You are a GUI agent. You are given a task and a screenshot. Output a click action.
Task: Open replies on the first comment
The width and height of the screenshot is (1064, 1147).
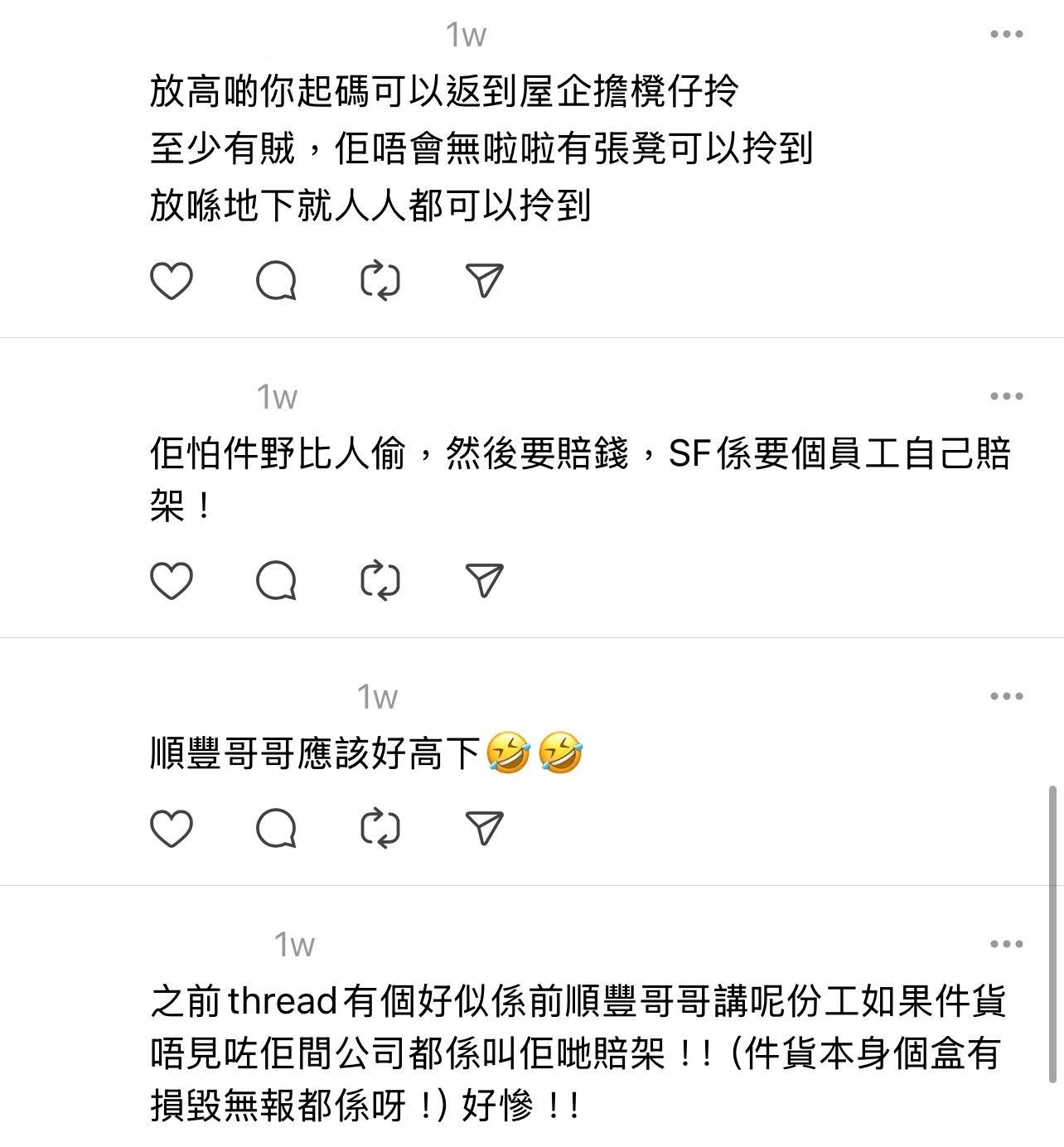pyautogui.click(x=278, y=281)
